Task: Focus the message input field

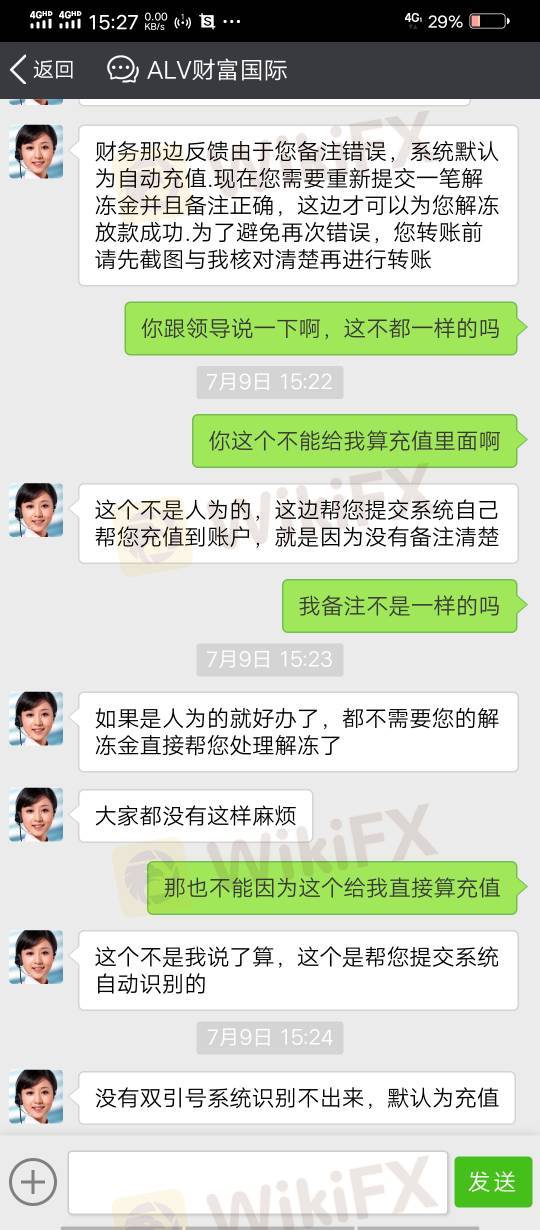Action: pyautogui.click(x=257, y=1182)
